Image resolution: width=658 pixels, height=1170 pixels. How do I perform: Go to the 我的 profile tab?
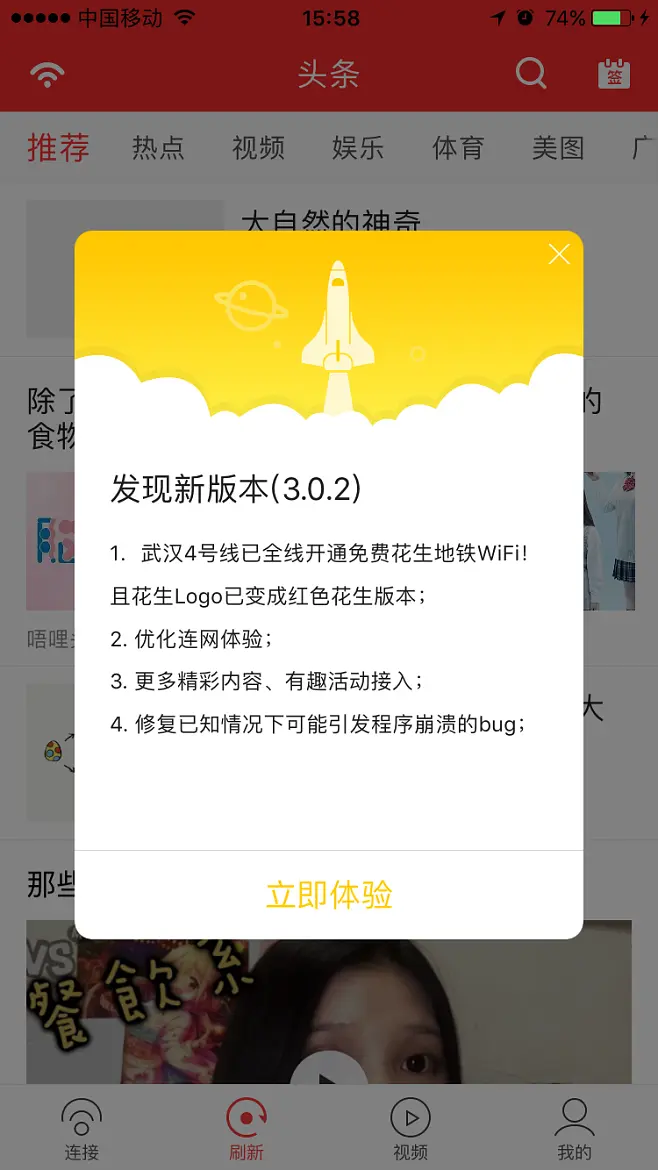[574, 1129]
